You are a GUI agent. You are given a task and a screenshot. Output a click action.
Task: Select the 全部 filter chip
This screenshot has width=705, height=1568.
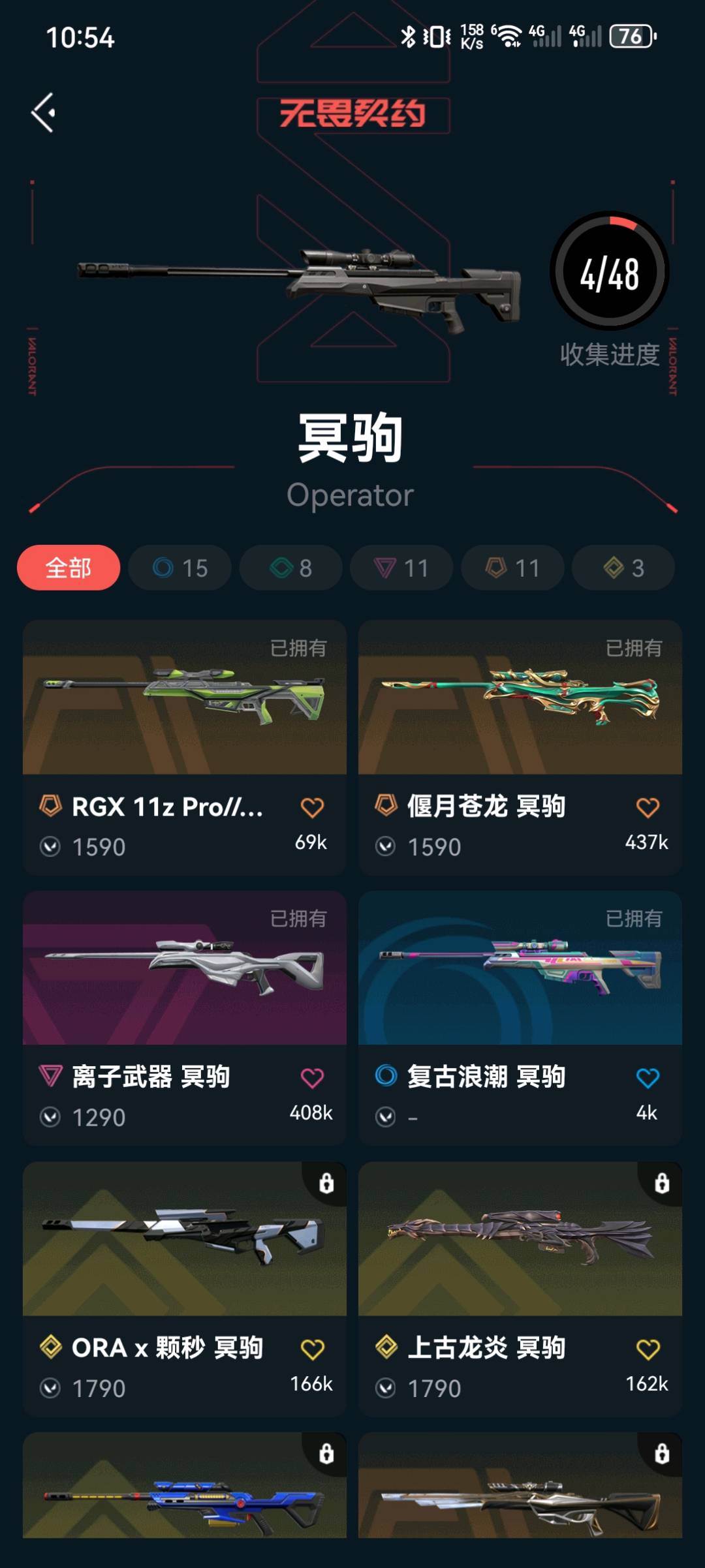point(69,568)
